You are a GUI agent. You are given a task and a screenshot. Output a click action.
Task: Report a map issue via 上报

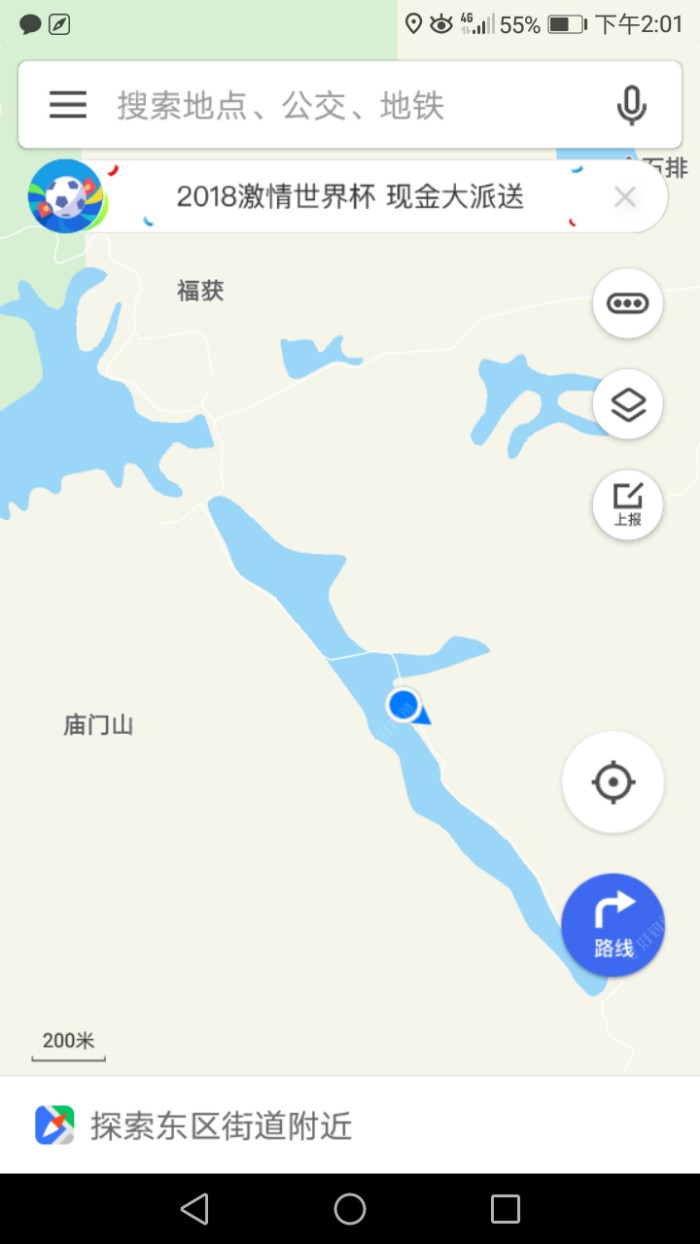[628, 505]
